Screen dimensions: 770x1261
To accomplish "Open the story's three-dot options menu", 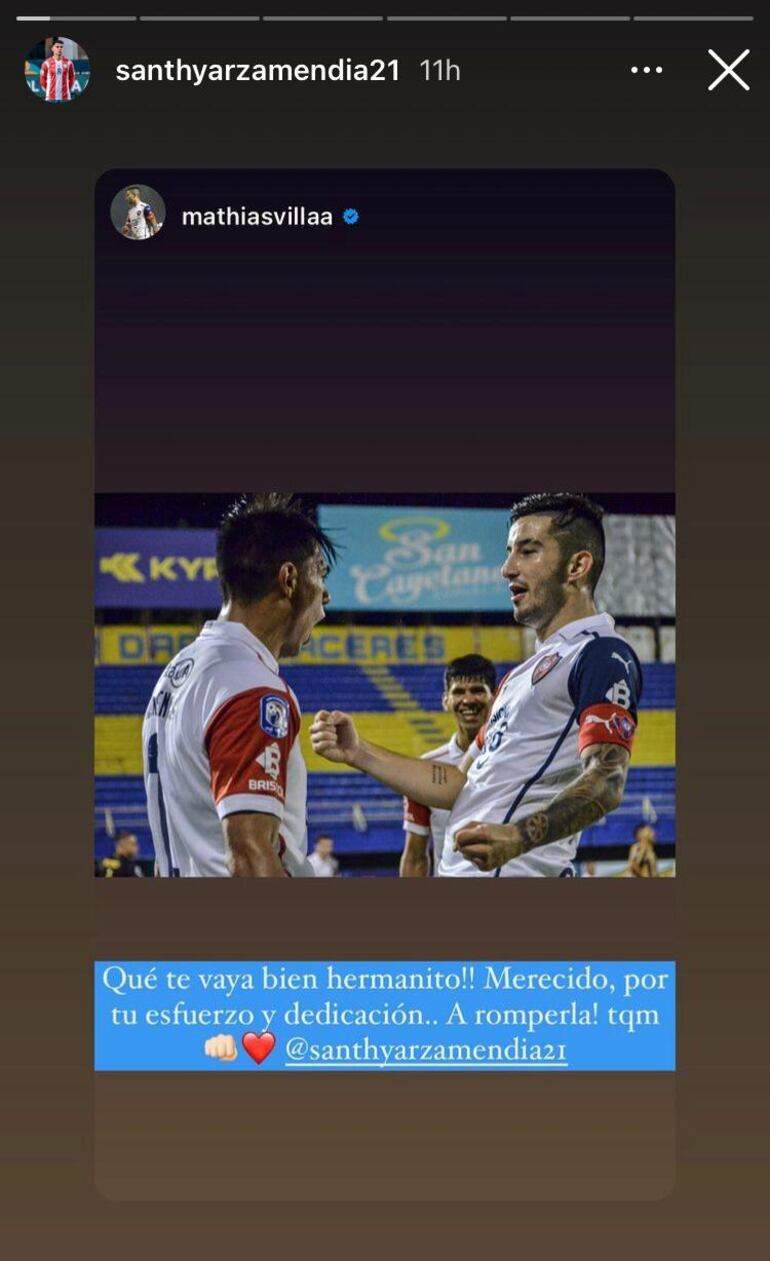I will pyautogui.click(x=646, y=70).
